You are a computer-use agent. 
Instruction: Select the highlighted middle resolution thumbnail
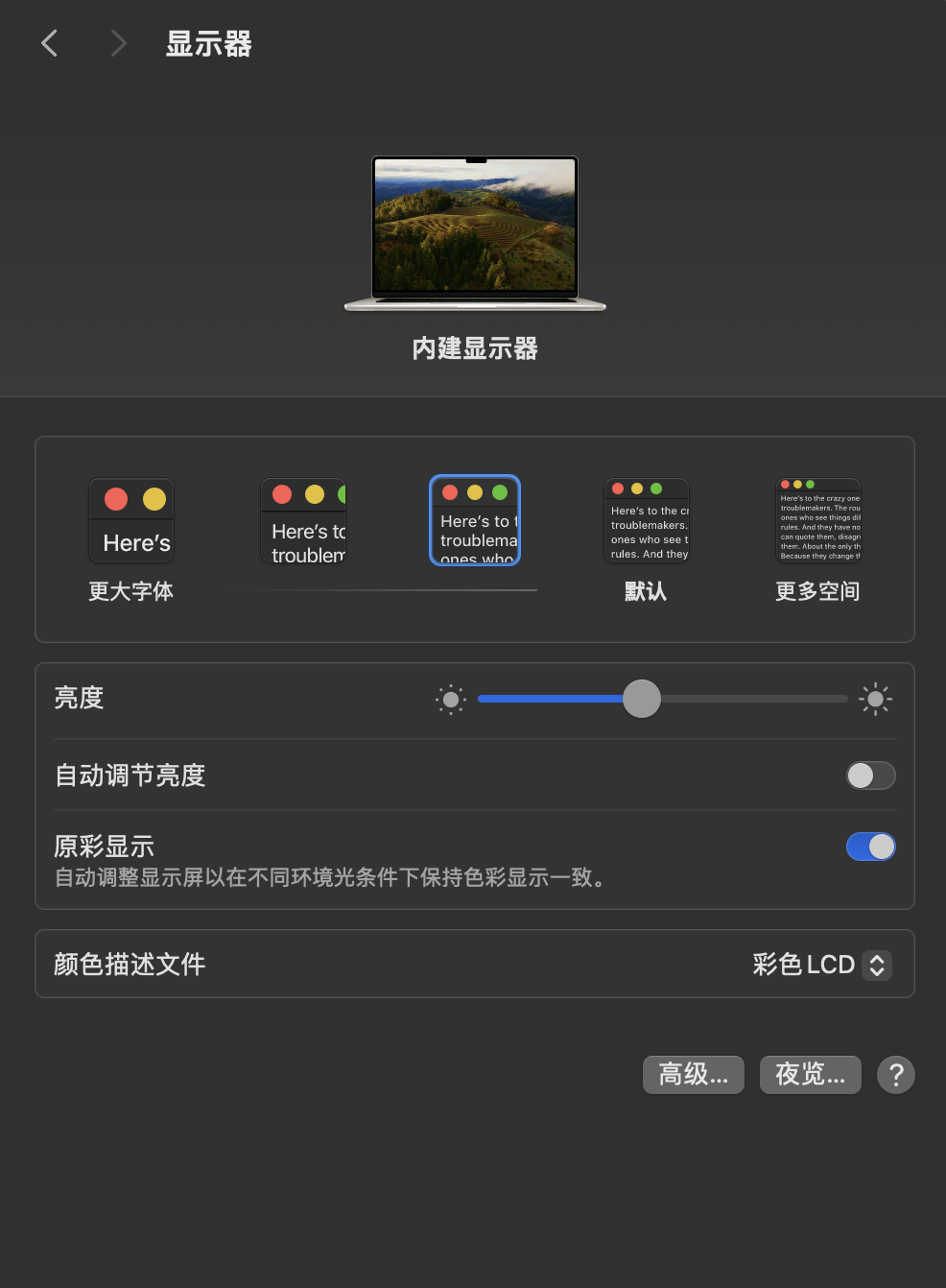[x=475, y=521]
